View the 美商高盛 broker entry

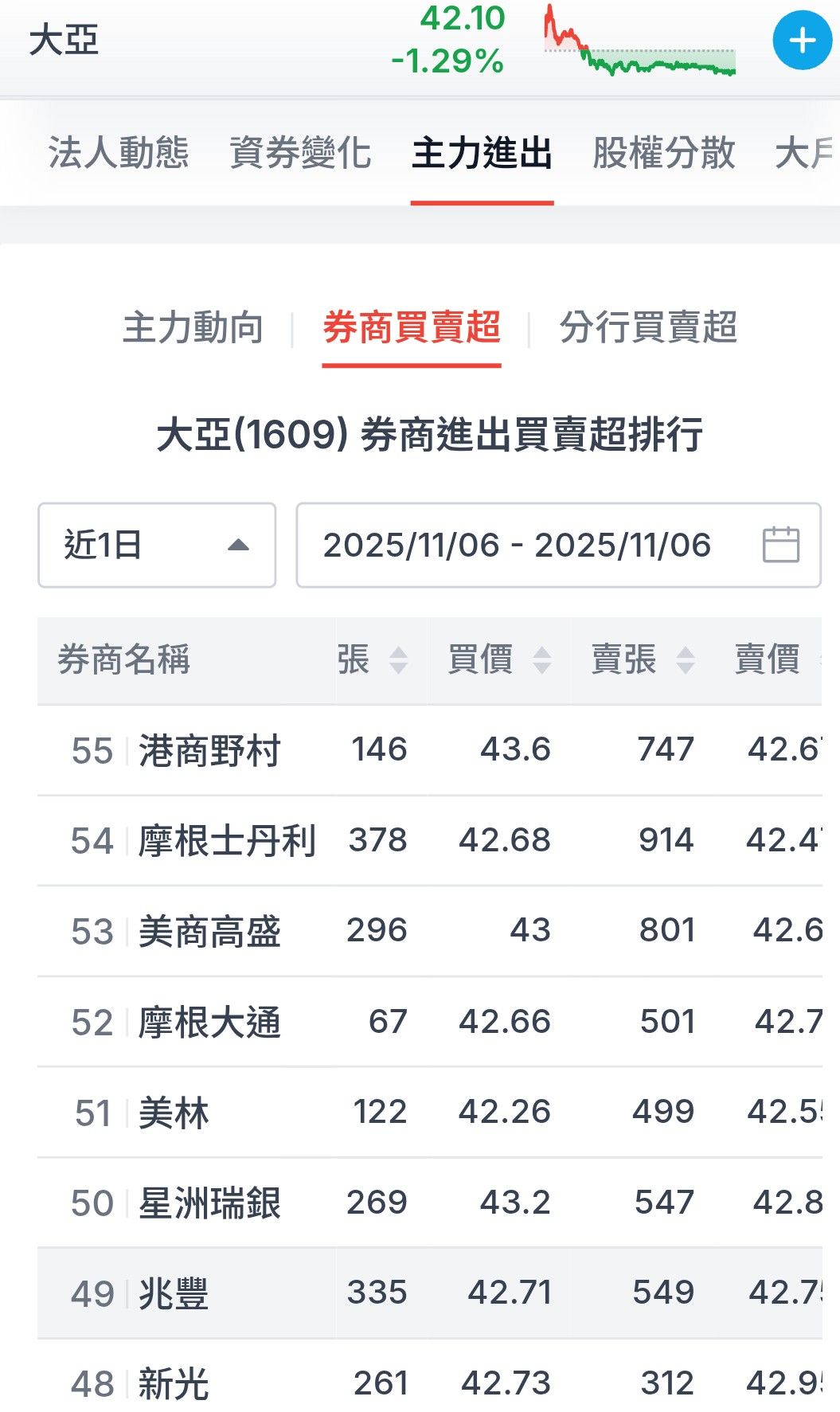tap(210, 930)
